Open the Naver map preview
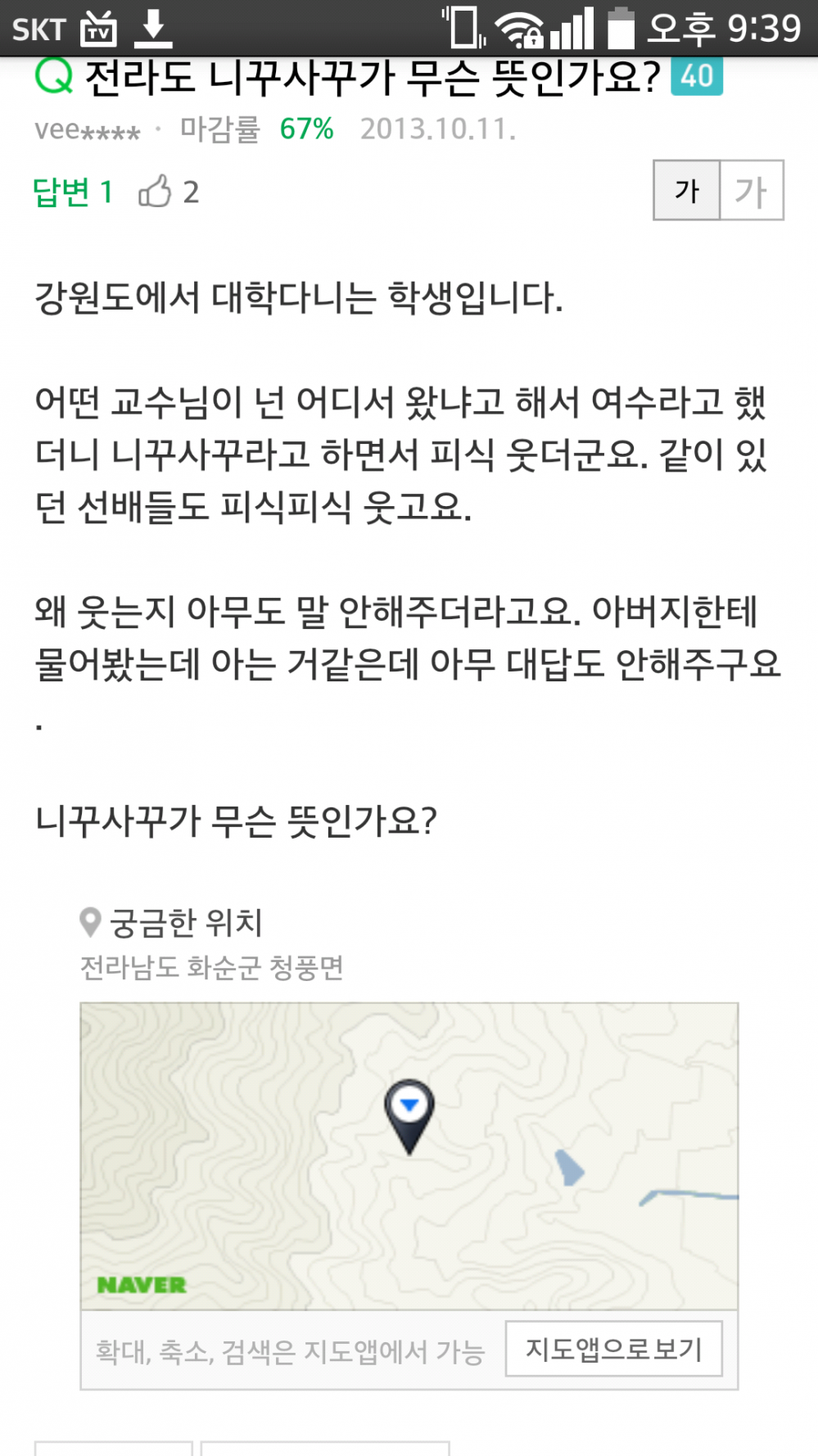 click(x=409, y=1155)
